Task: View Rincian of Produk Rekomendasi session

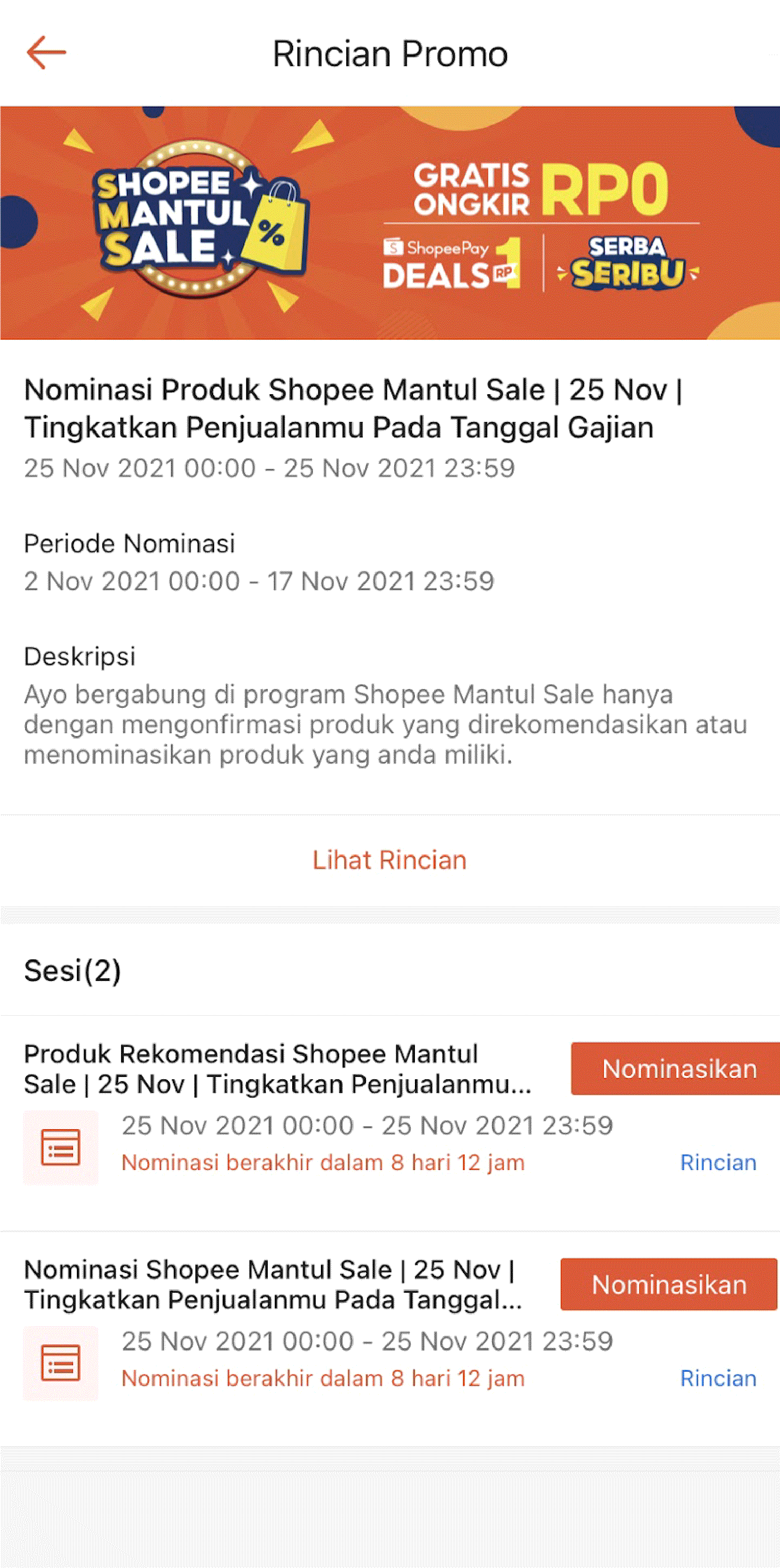Action: pyautogui.click(x=718, y=1163)
